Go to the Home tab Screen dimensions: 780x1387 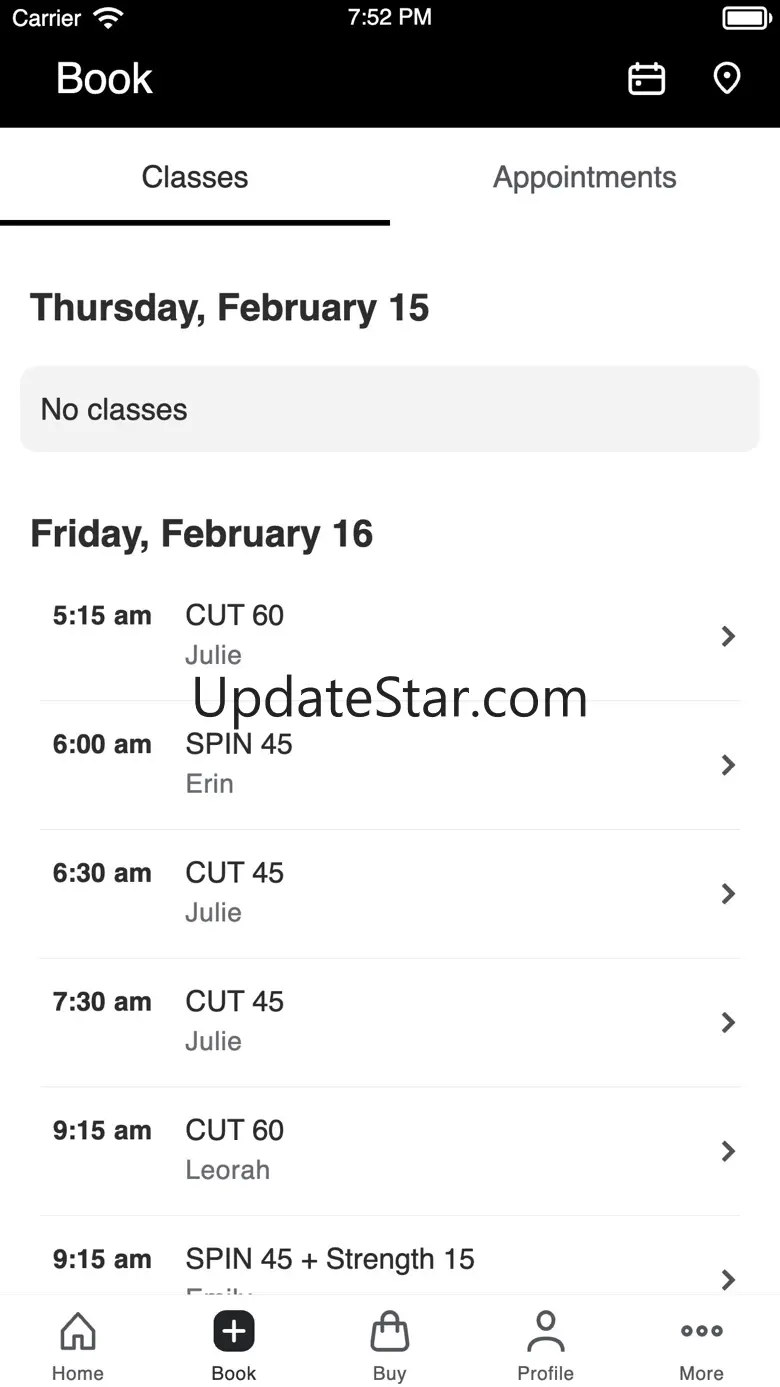tap(78, 1346)
